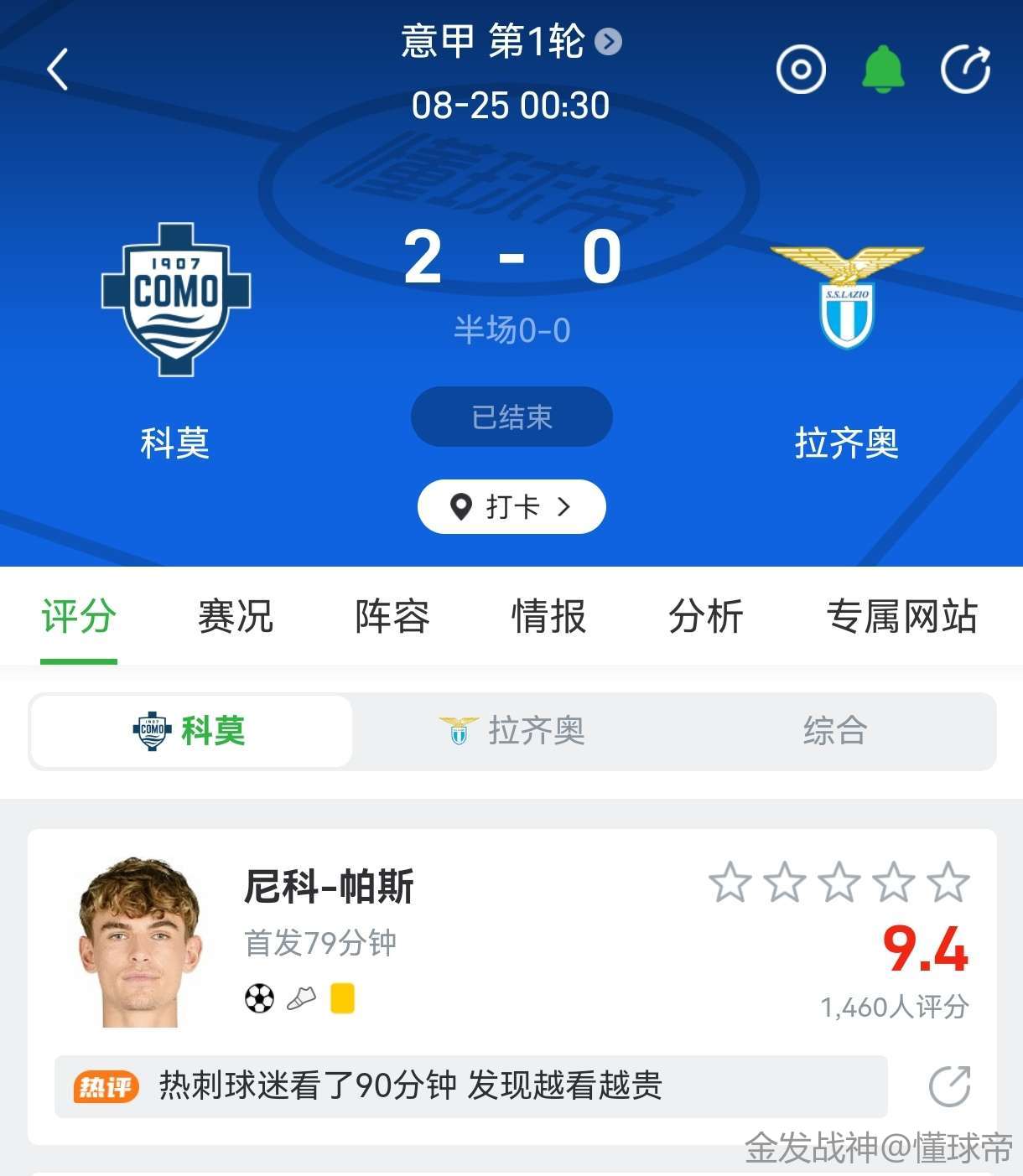Toggle the green notification bell
Image resolution: width=1023 pixels, height=1176 pixels.
[883, 69]
